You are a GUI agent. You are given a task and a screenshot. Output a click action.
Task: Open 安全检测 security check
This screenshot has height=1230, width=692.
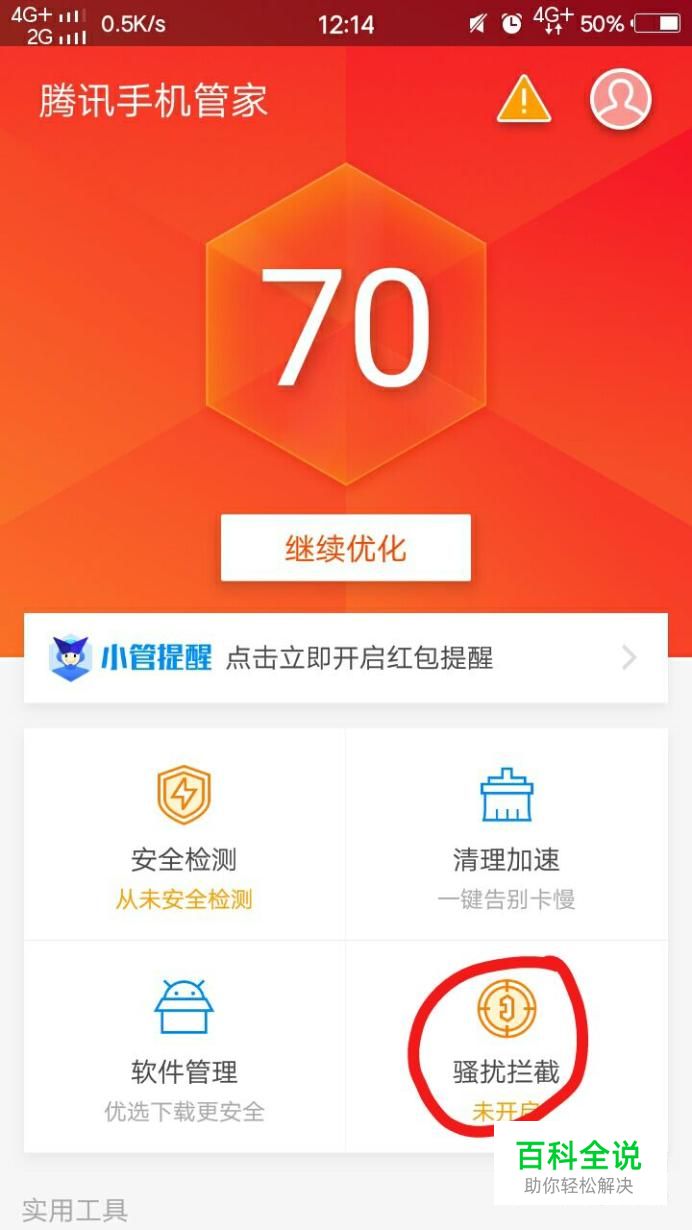[184, 835]
